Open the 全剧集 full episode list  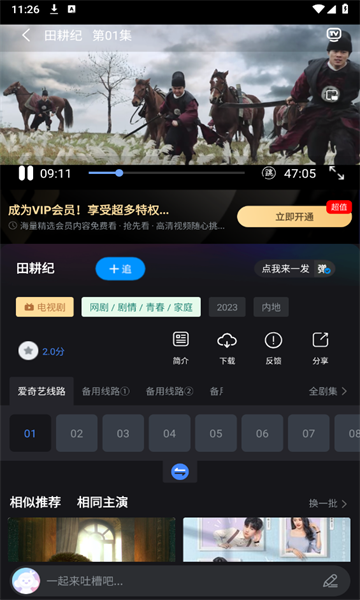tap(328, 391)
